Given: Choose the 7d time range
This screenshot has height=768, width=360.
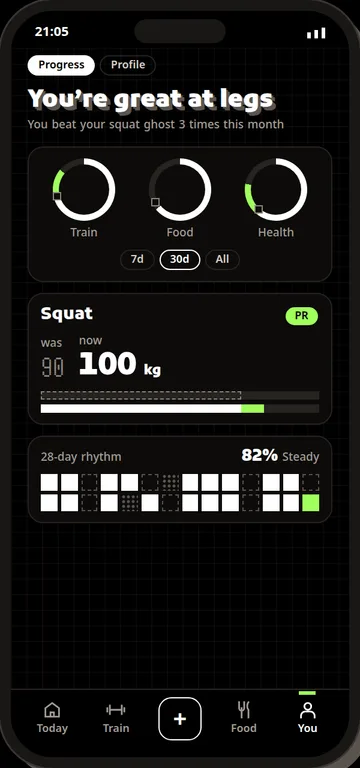Looking at the screenshot, I should coord(137,260).
